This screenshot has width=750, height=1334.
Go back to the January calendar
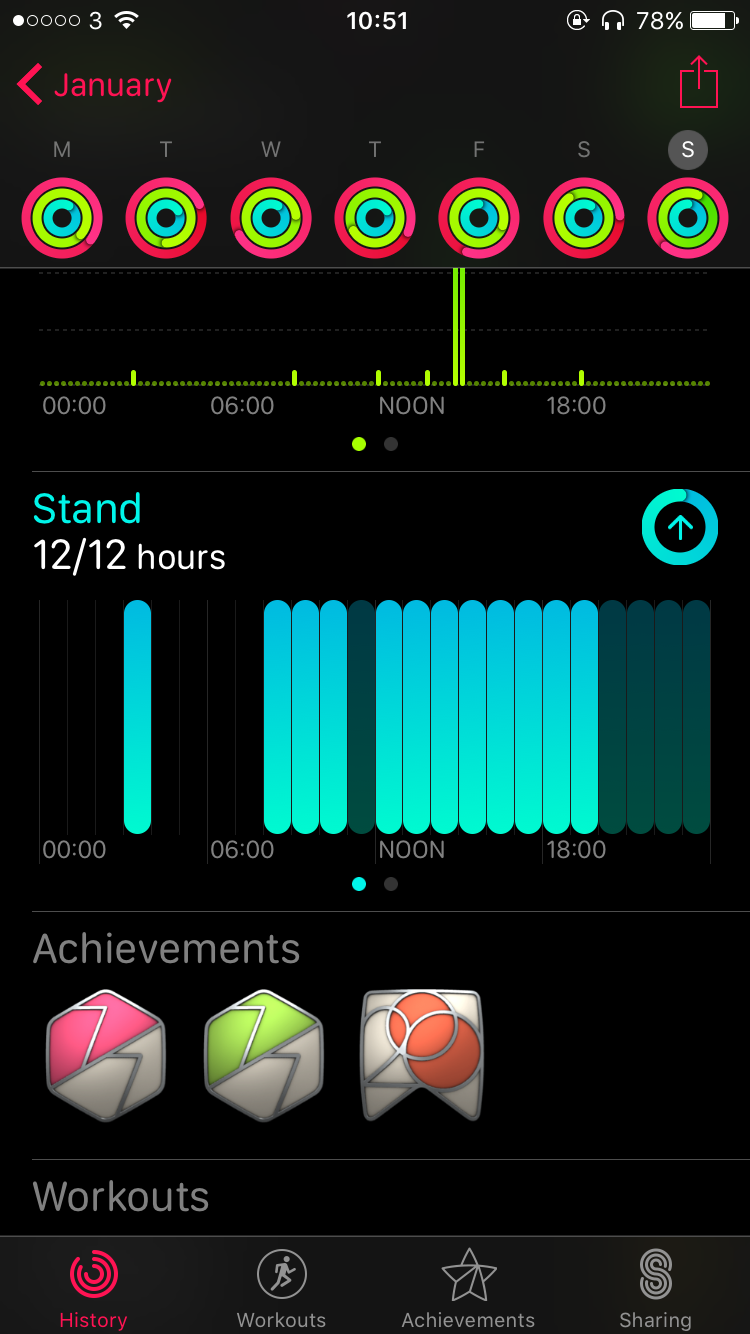pyautogui.click(x=95, y=85)
